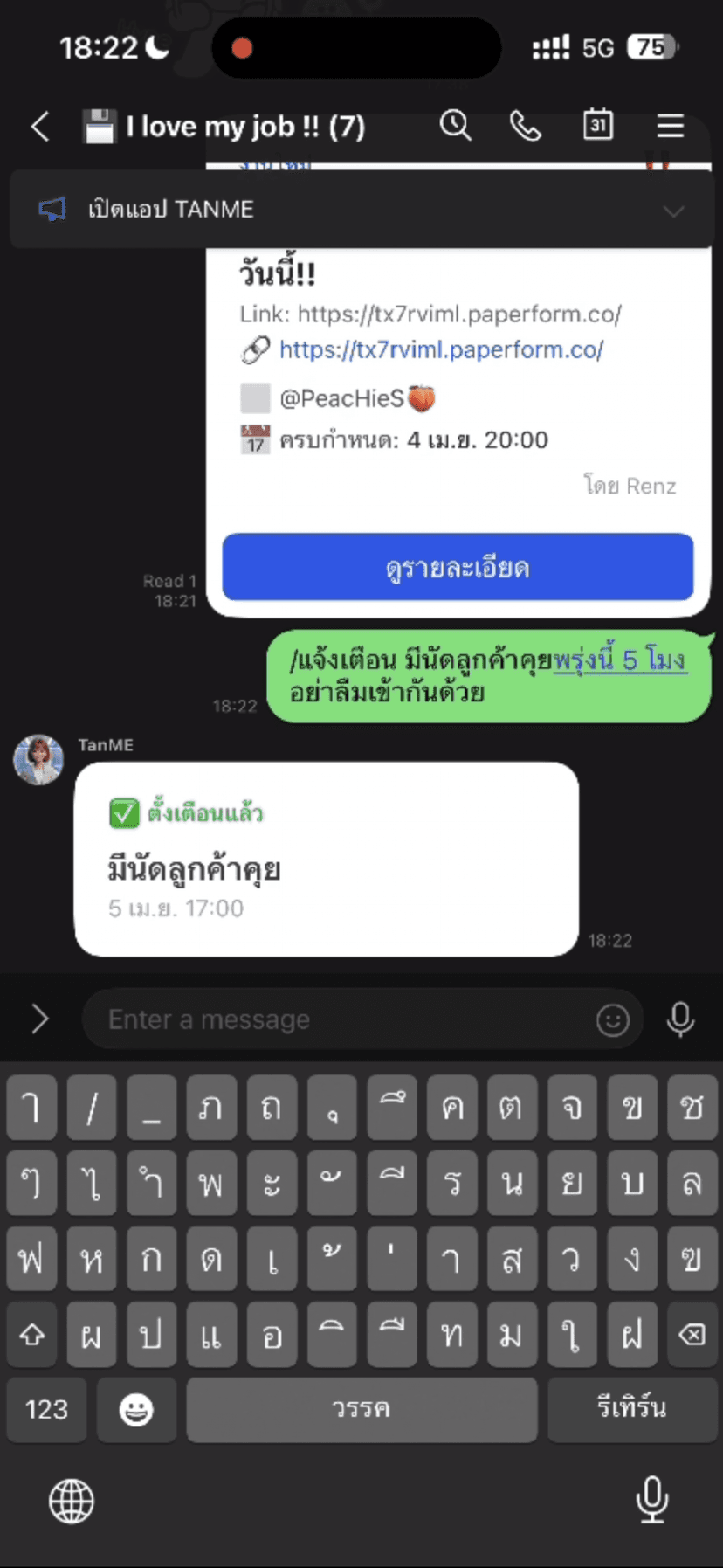Screen dimensions: 723x1568
Task: Collapse the TANME banner via its chevron
Action: tap(672, 210)
